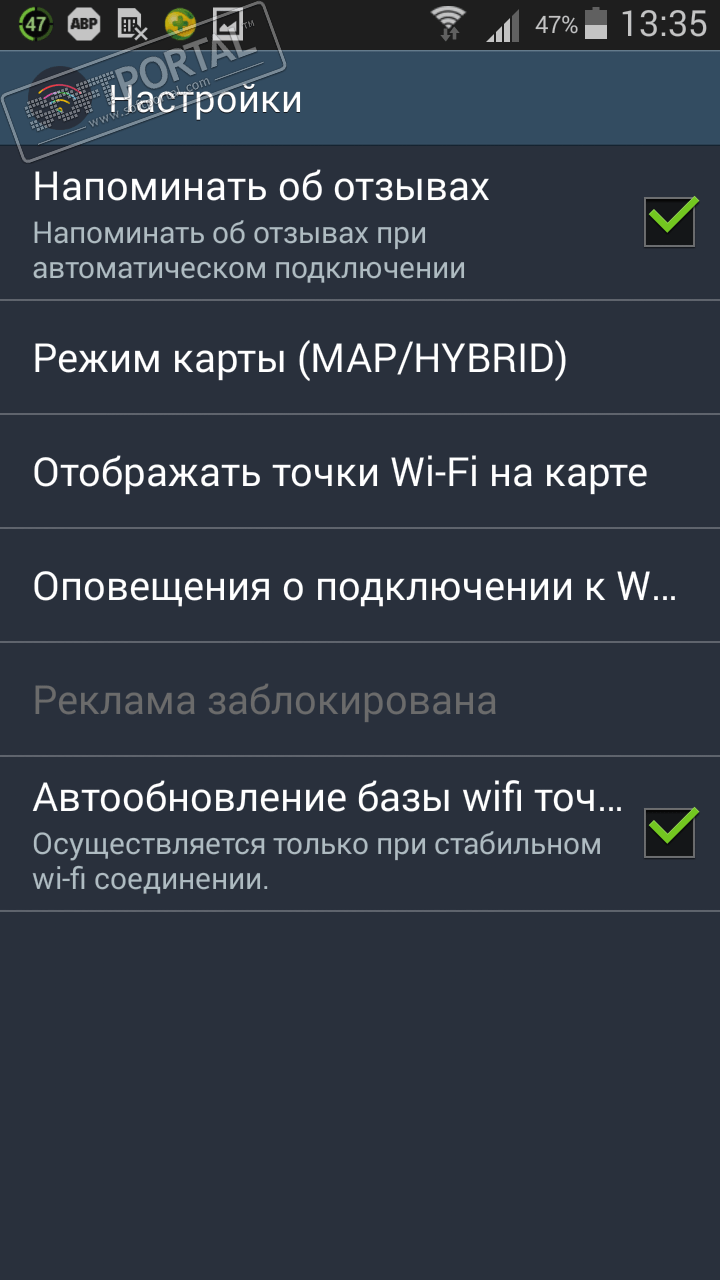Screen dimensions: 720x1280
Task: Open 'Отображать точки Wi-Fi на карте' setting
Action: coord(340,473)
